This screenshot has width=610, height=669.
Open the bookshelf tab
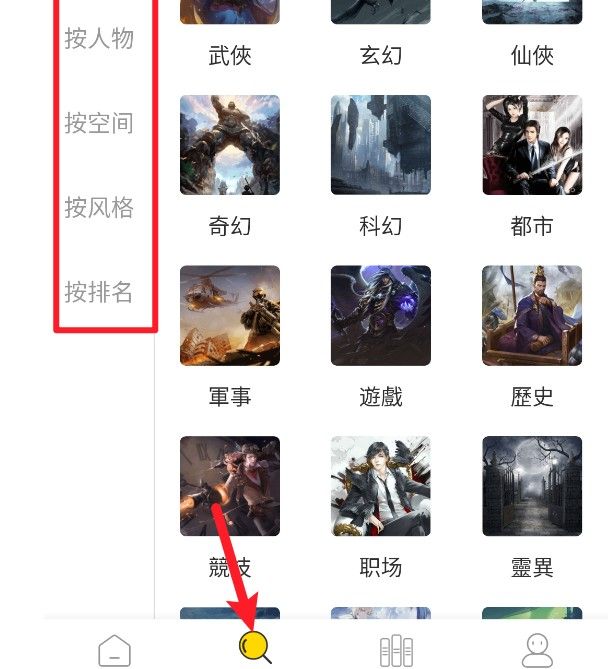397,651
